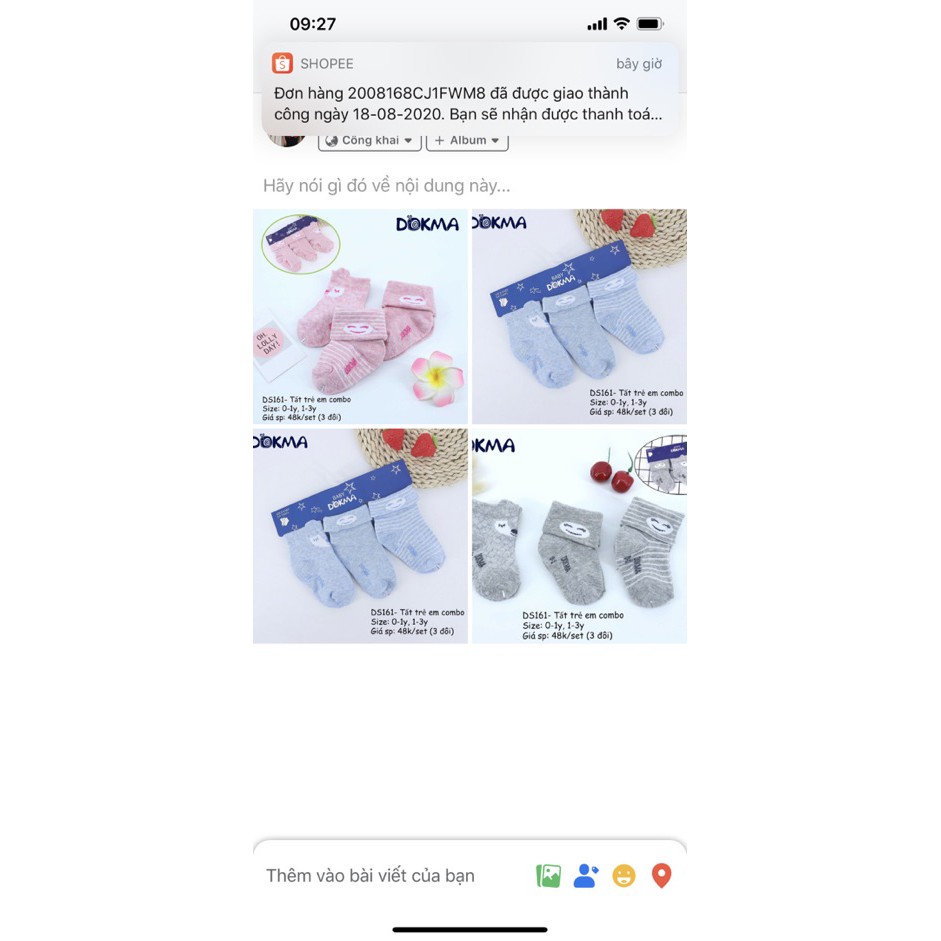Open the gray socks photo with cherries
The image size is (941, 941).
point(579,536)
